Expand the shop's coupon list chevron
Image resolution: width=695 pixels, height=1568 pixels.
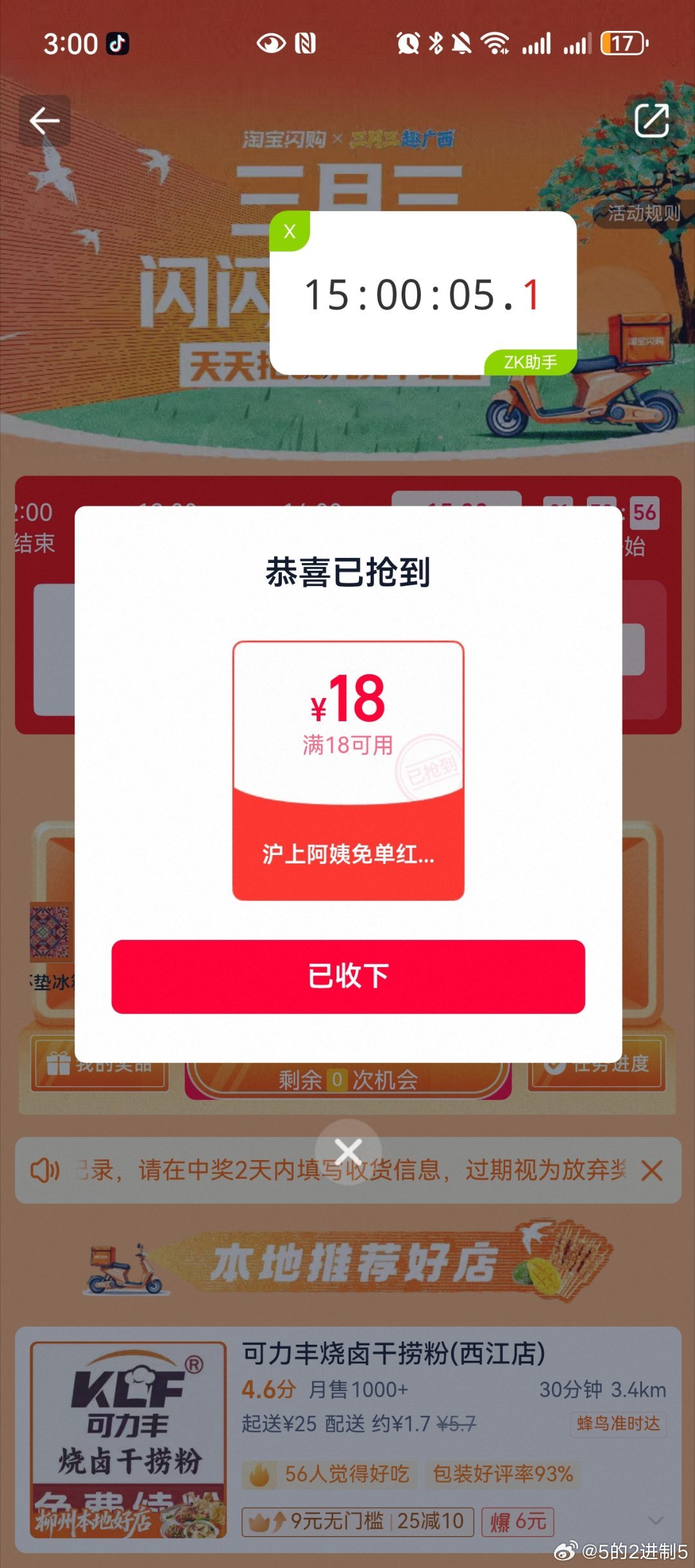(656, 1520)
